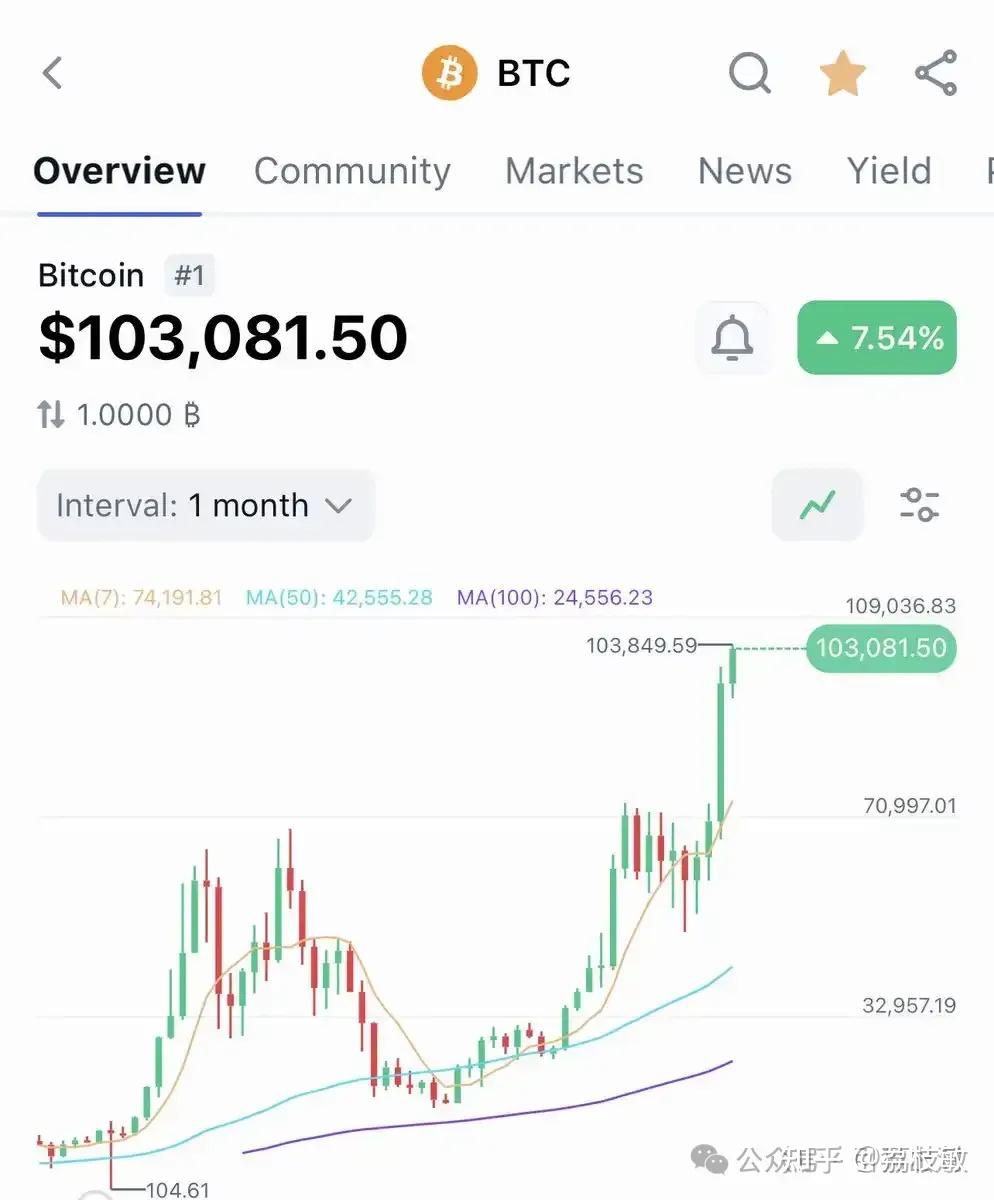Tap the 7.54% change badge

tap(877, 338)
